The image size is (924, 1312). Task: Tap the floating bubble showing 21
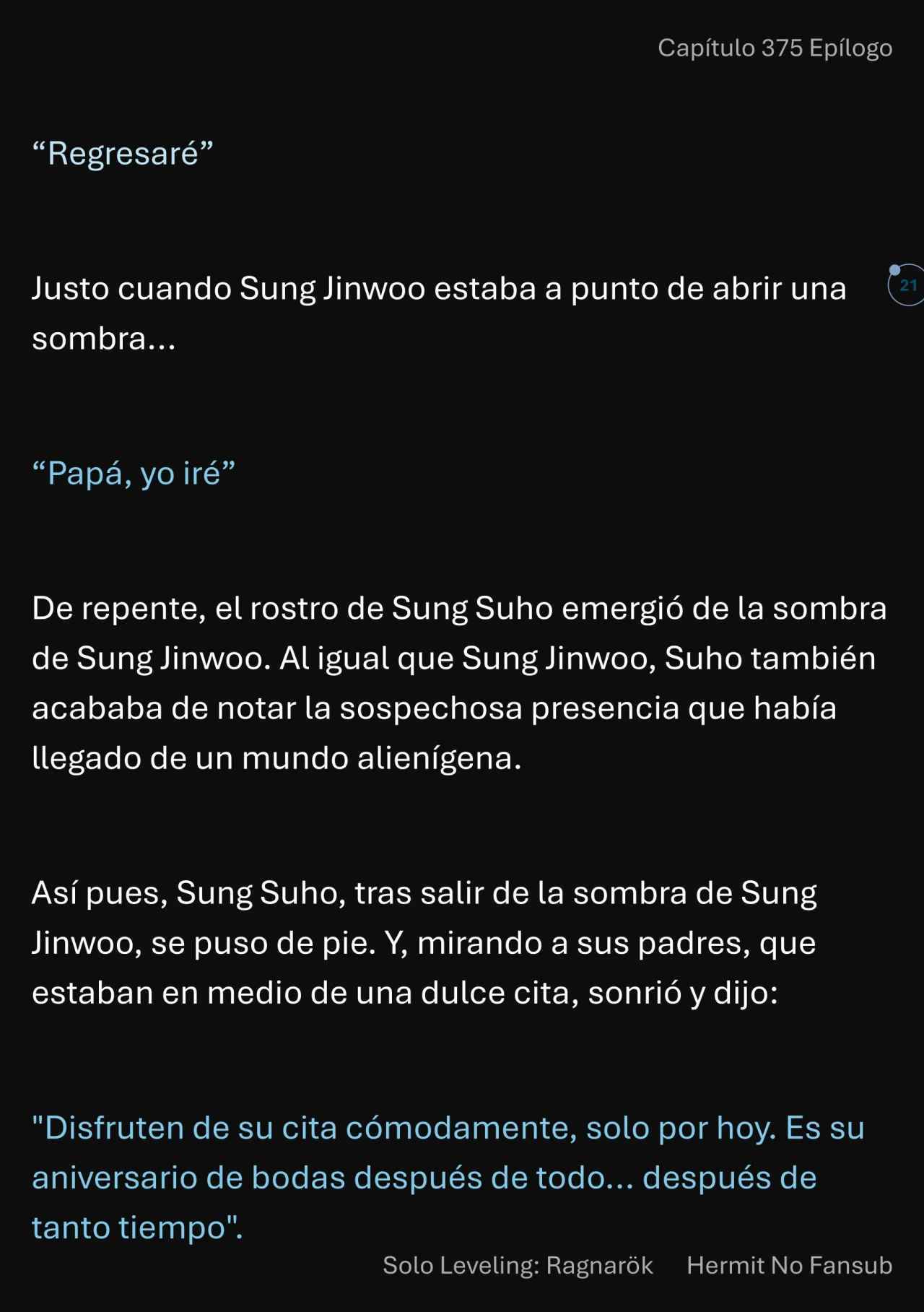(x=907, y=285)
